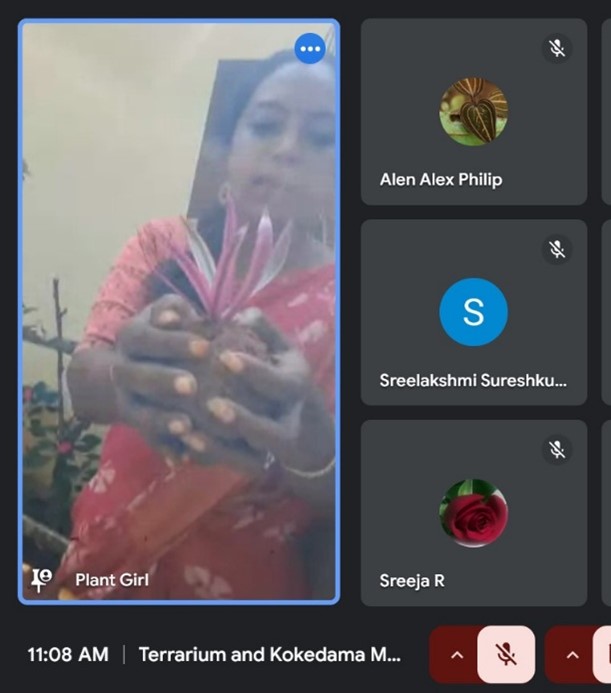Select Sreelakshmi Sureshku's participant tile
The image size is (611, 693).
click(x=473, y=313)
